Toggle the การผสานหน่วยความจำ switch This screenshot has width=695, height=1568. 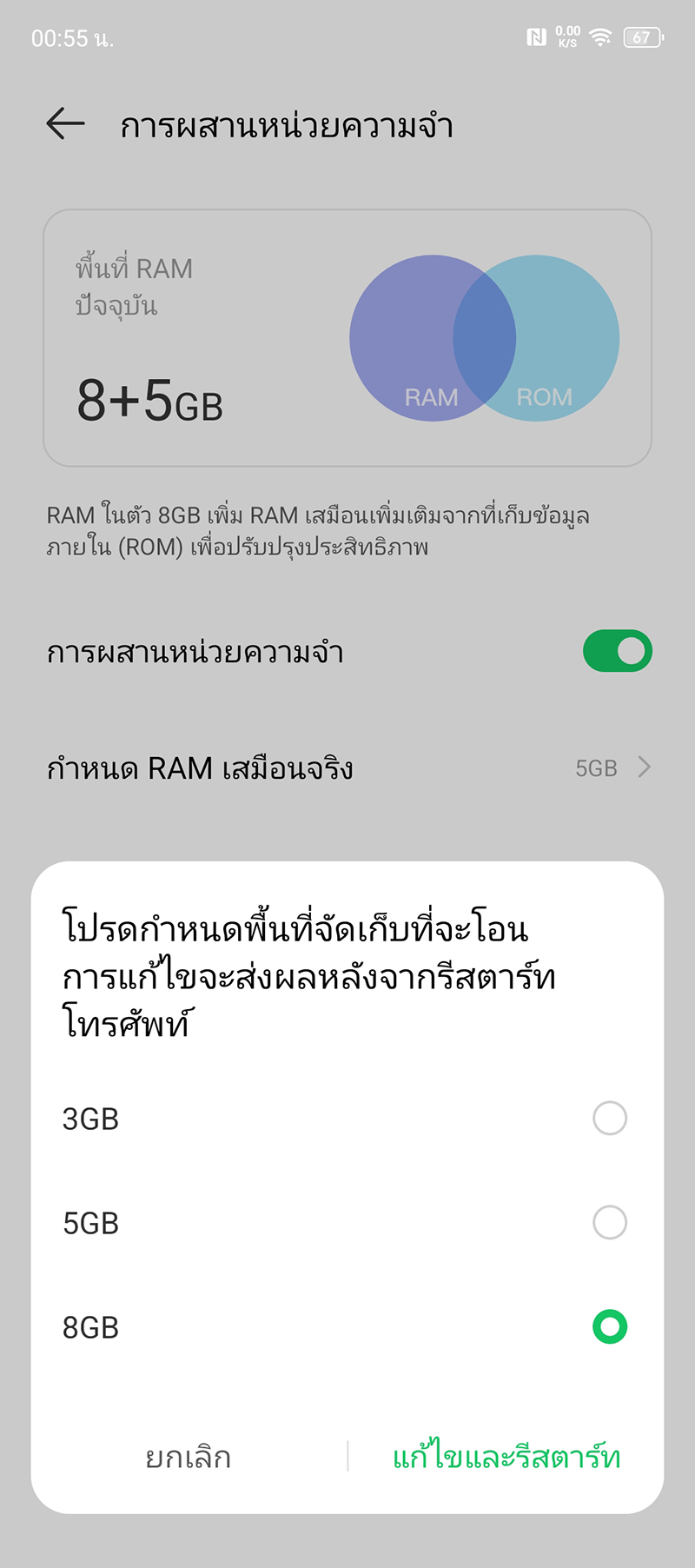(x=617, y=651)
